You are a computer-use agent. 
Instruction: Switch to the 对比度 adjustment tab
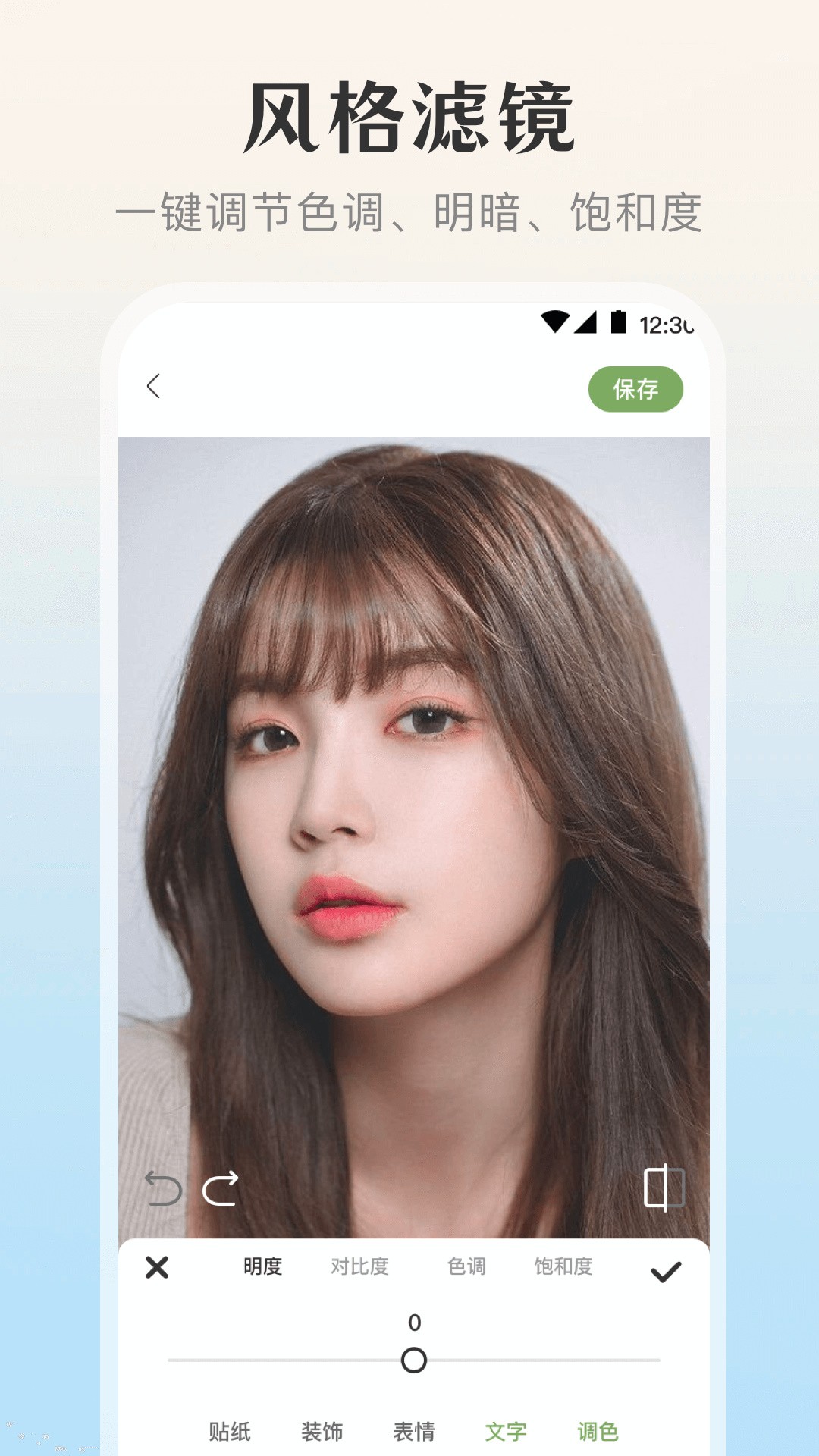[361, 1265]
